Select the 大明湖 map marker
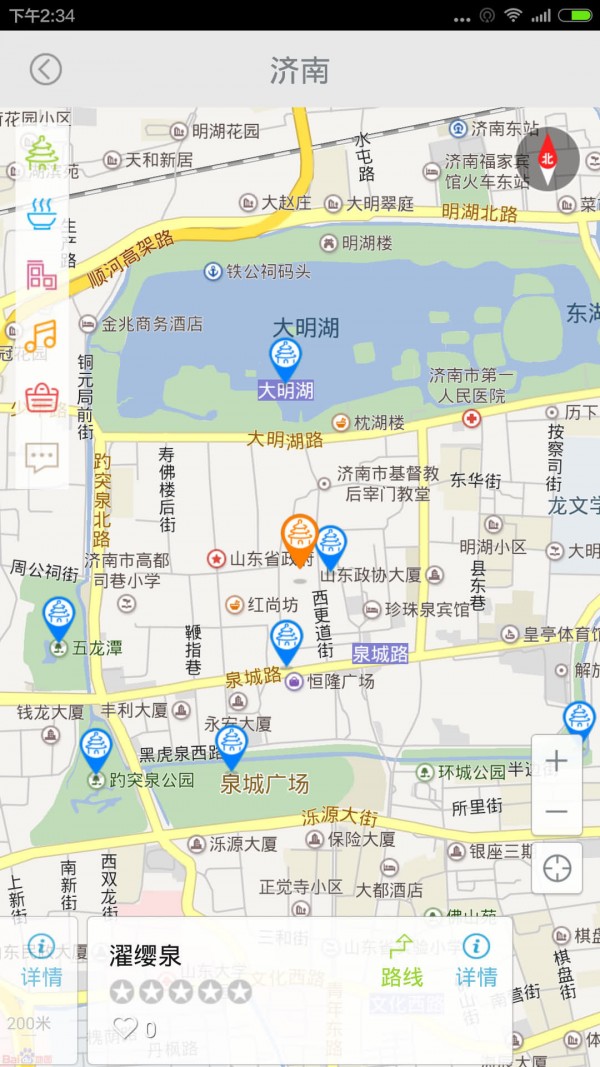The height and width of the screenshot is (1067, 600). tap(286, 357)
